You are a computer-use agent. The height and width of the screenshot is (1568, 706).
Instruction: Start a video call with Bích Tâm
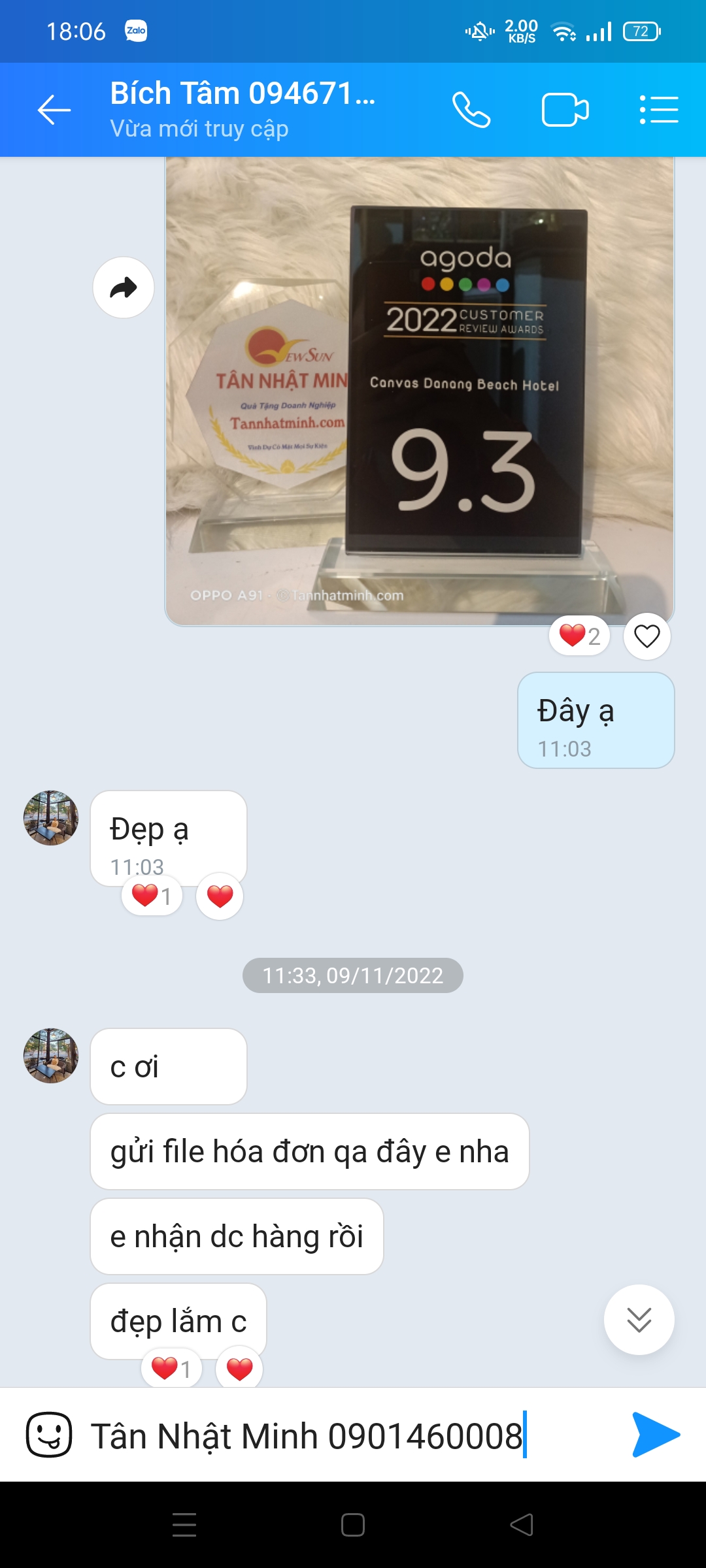(x=565, y=110)
